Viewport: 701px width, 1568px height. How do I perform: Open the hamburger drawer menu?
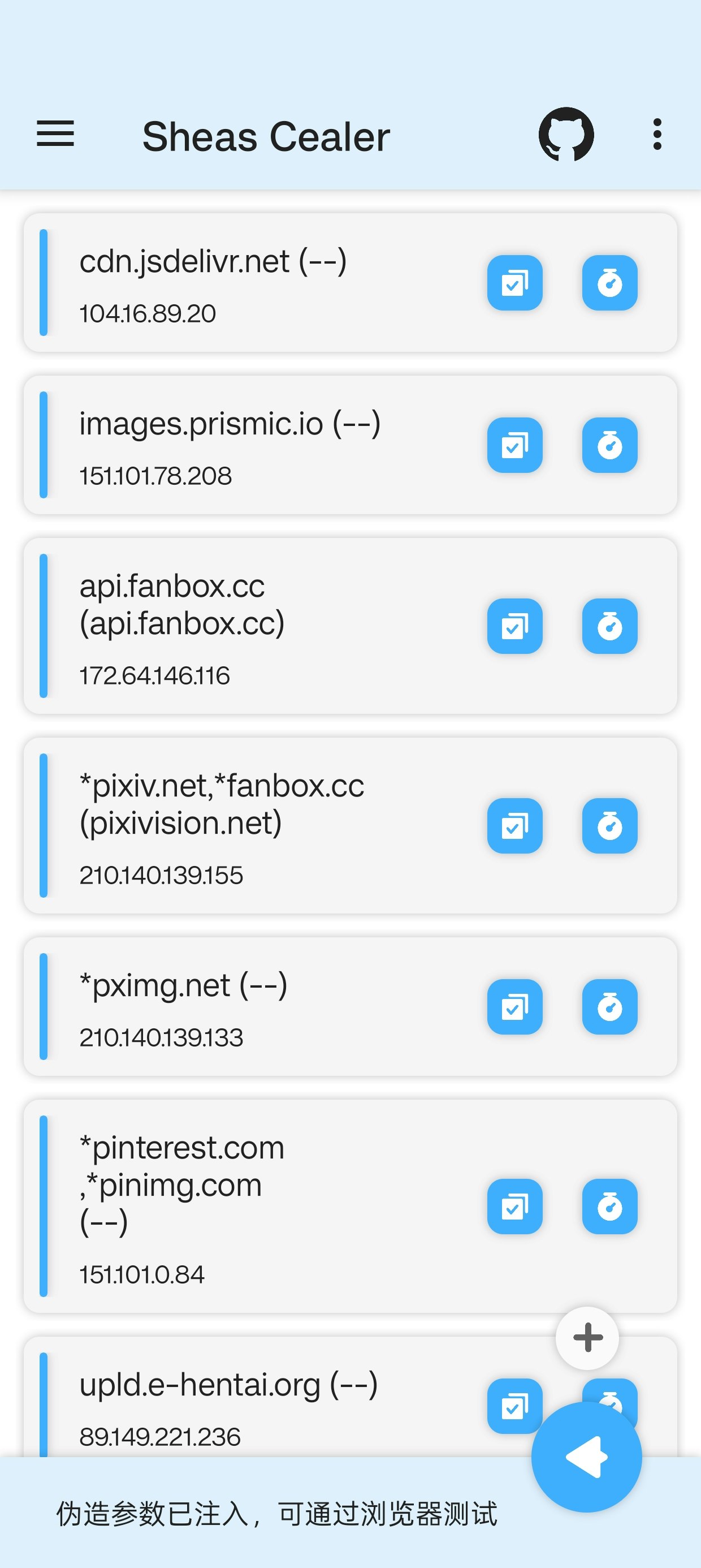(x=55, y=134)
